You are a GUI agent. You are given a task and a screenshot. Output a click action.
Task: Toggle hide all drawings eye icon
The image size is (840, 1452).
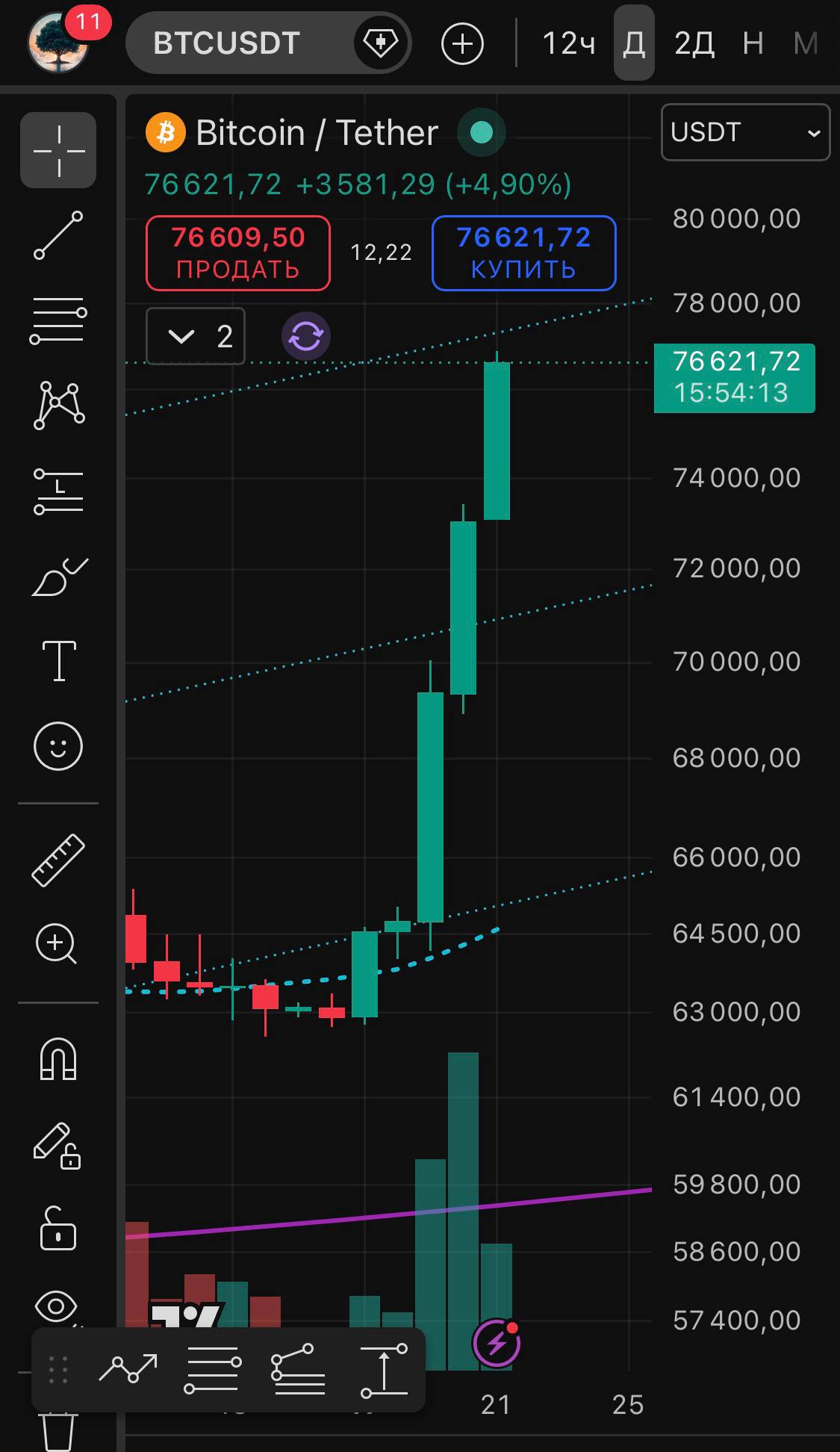click(57, 1307)
